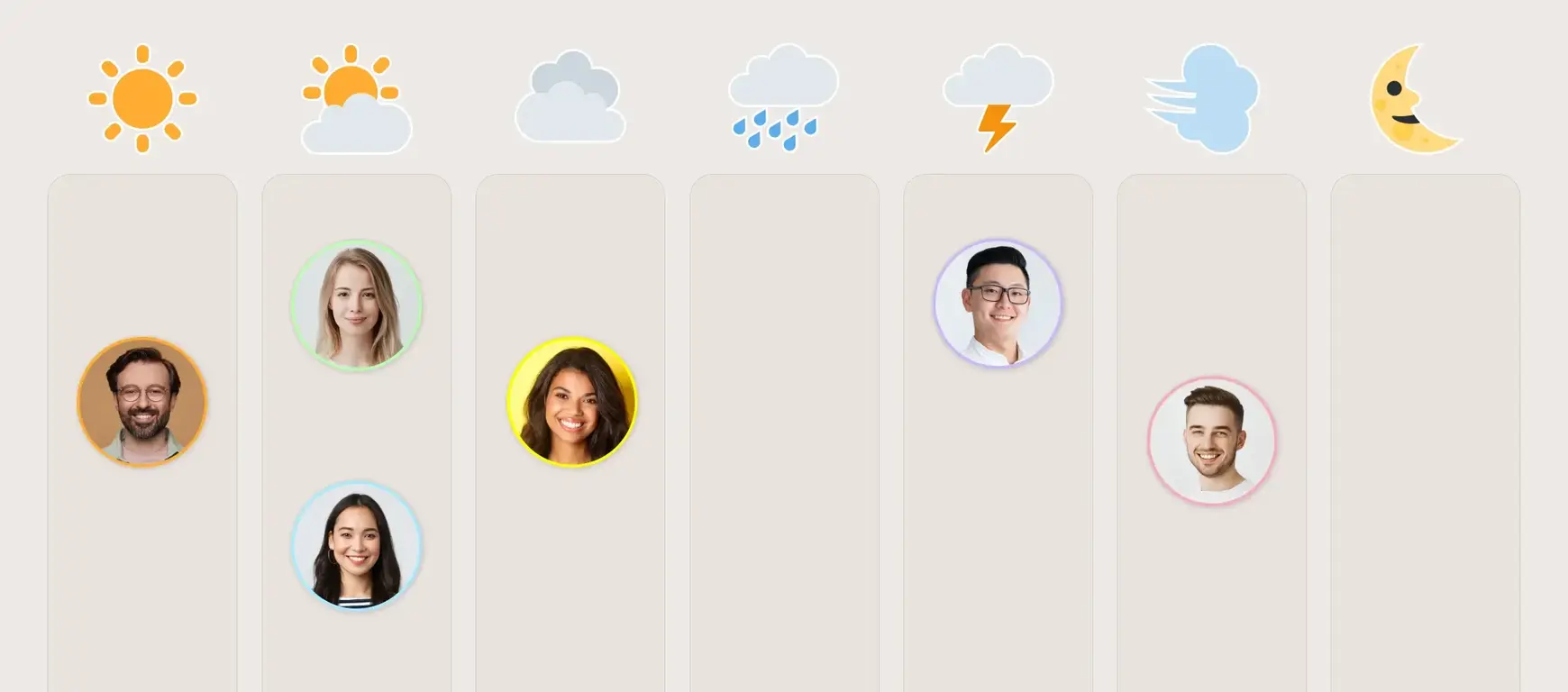Choose the sunny weather mood icon
1568x692 pixels.
(x=142, y=98)
